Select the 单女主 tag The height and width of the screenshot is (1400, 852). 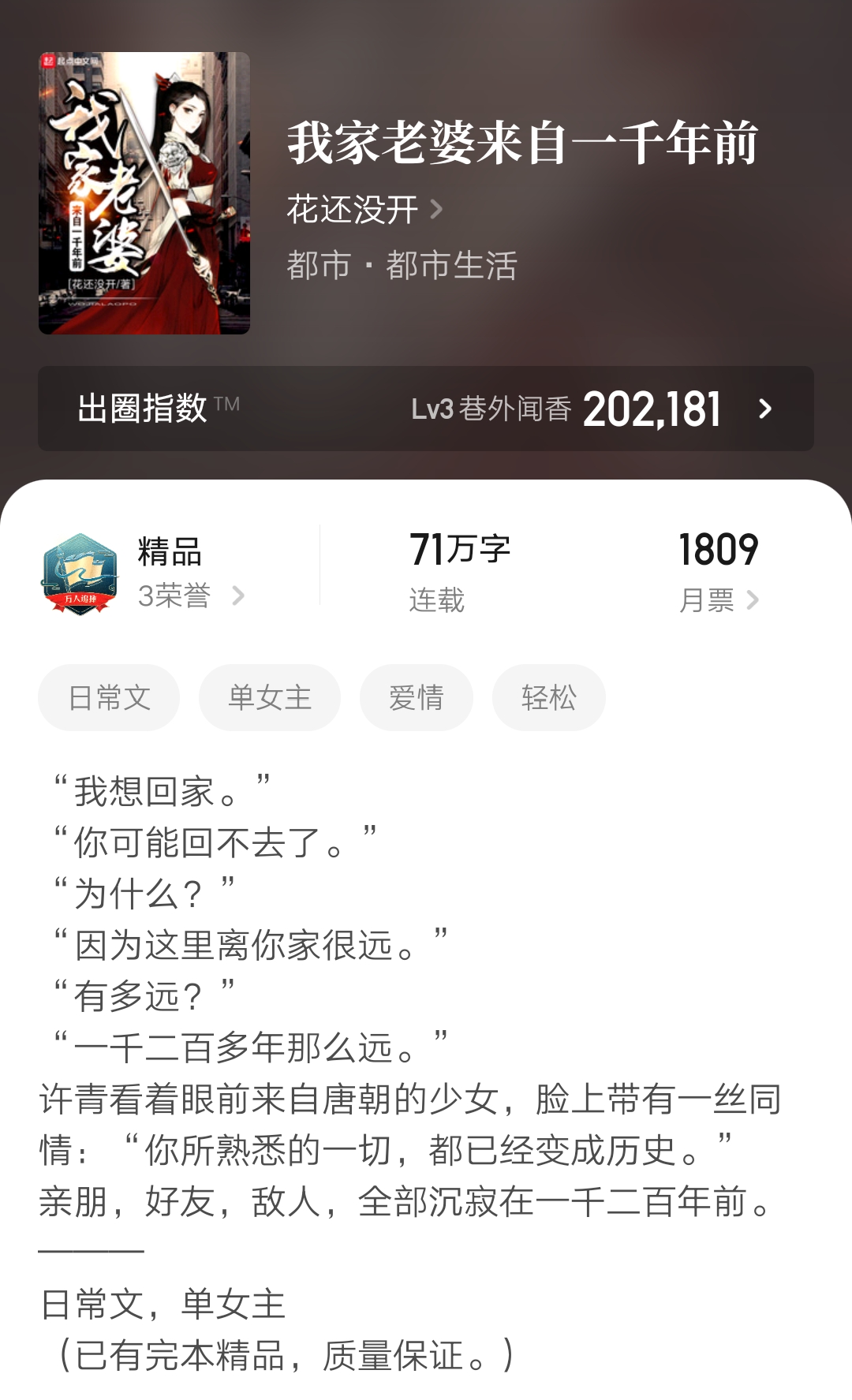coord(269,696)
